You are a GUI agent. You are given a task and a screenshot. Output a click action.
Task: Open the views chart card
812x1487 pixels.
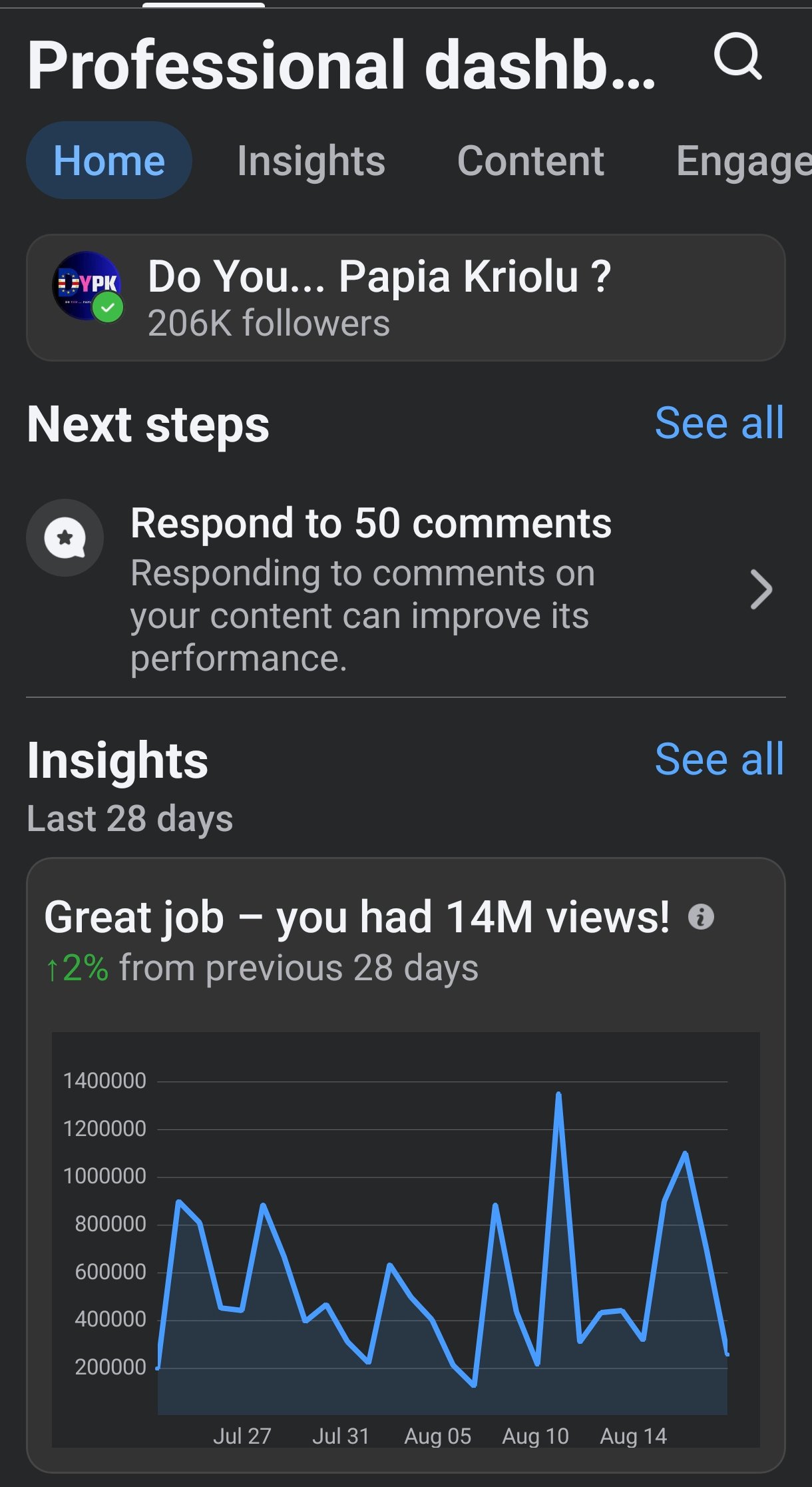pos(405,1239)
